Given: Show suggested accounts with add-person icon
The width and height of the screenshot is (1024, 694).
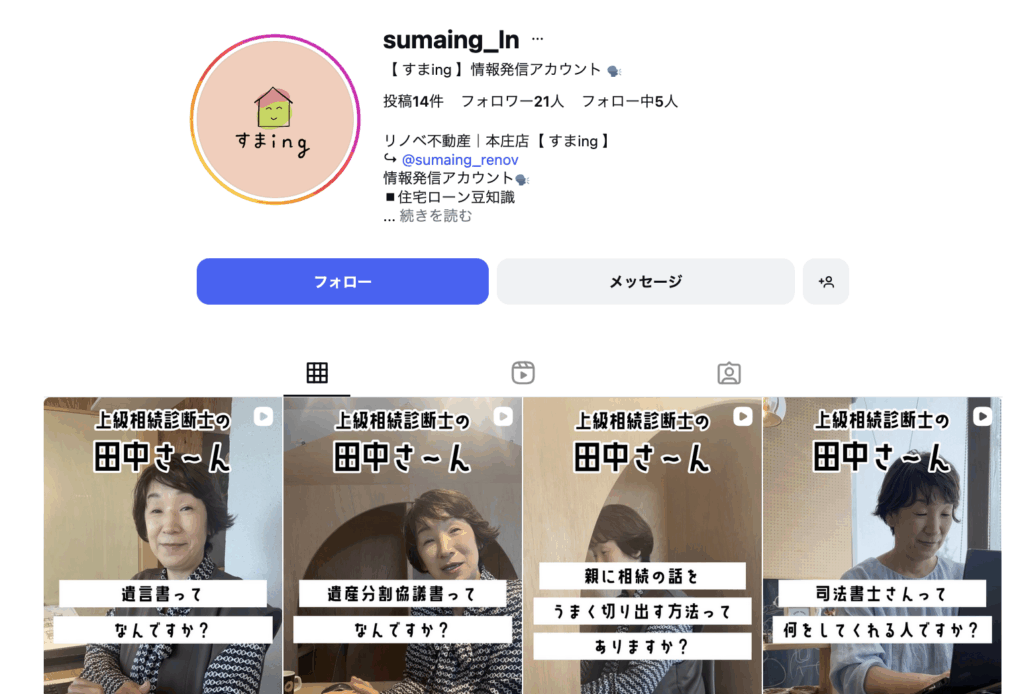Looking at the screenshot, I should click(x=825, y=282).
